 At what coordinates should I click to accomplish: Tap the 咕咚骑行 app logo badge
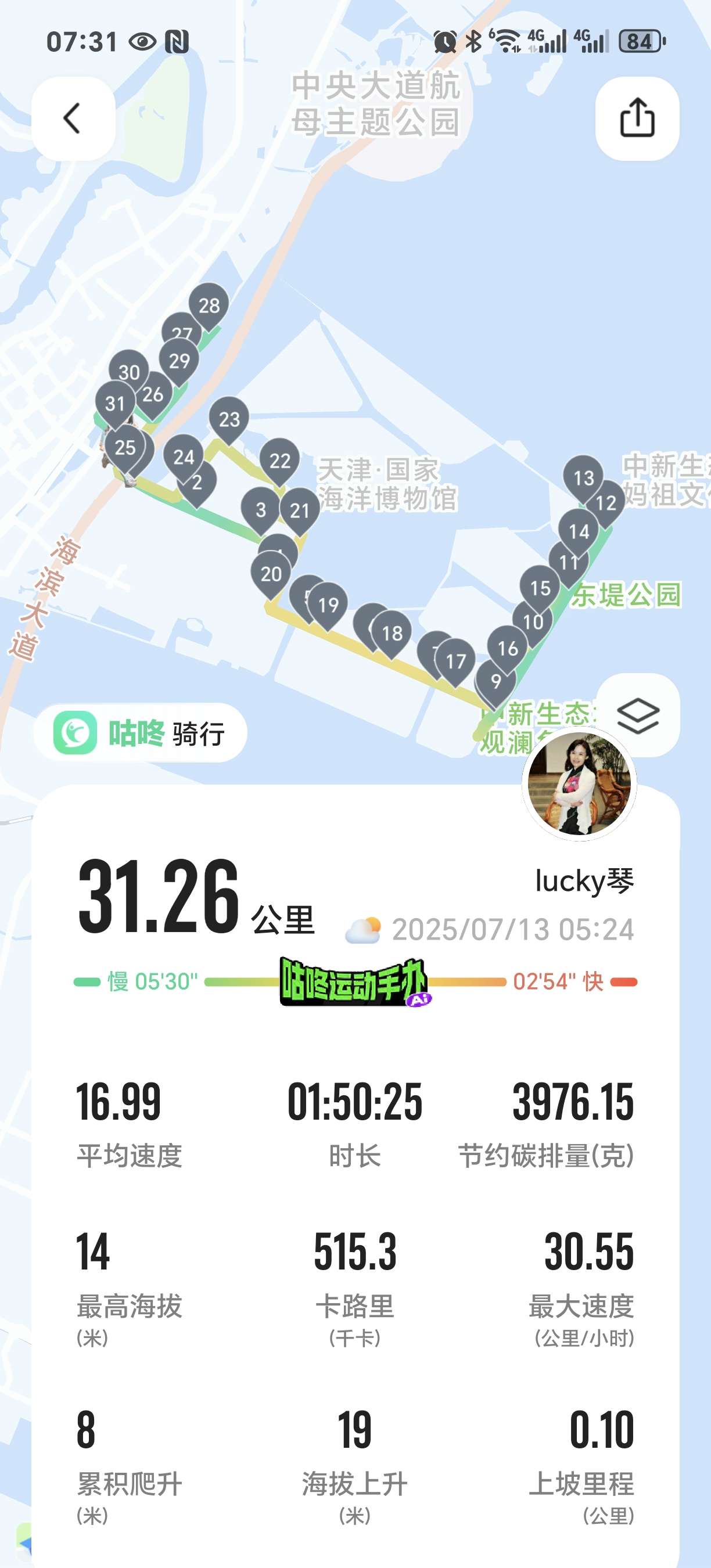pyautogui.click(x=143, y=733)
